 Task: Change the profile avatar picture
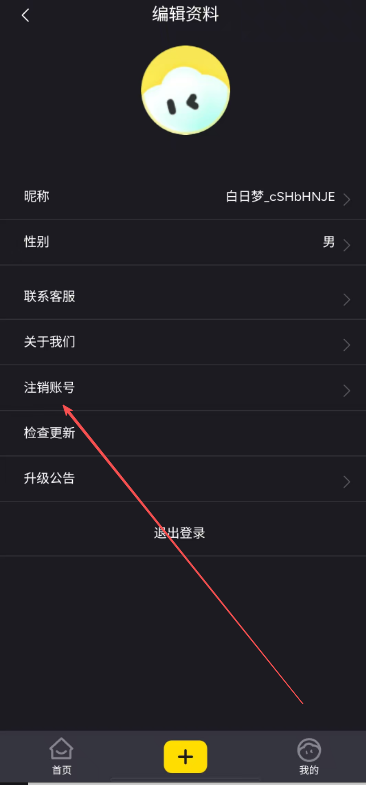[x=185, y=90]
